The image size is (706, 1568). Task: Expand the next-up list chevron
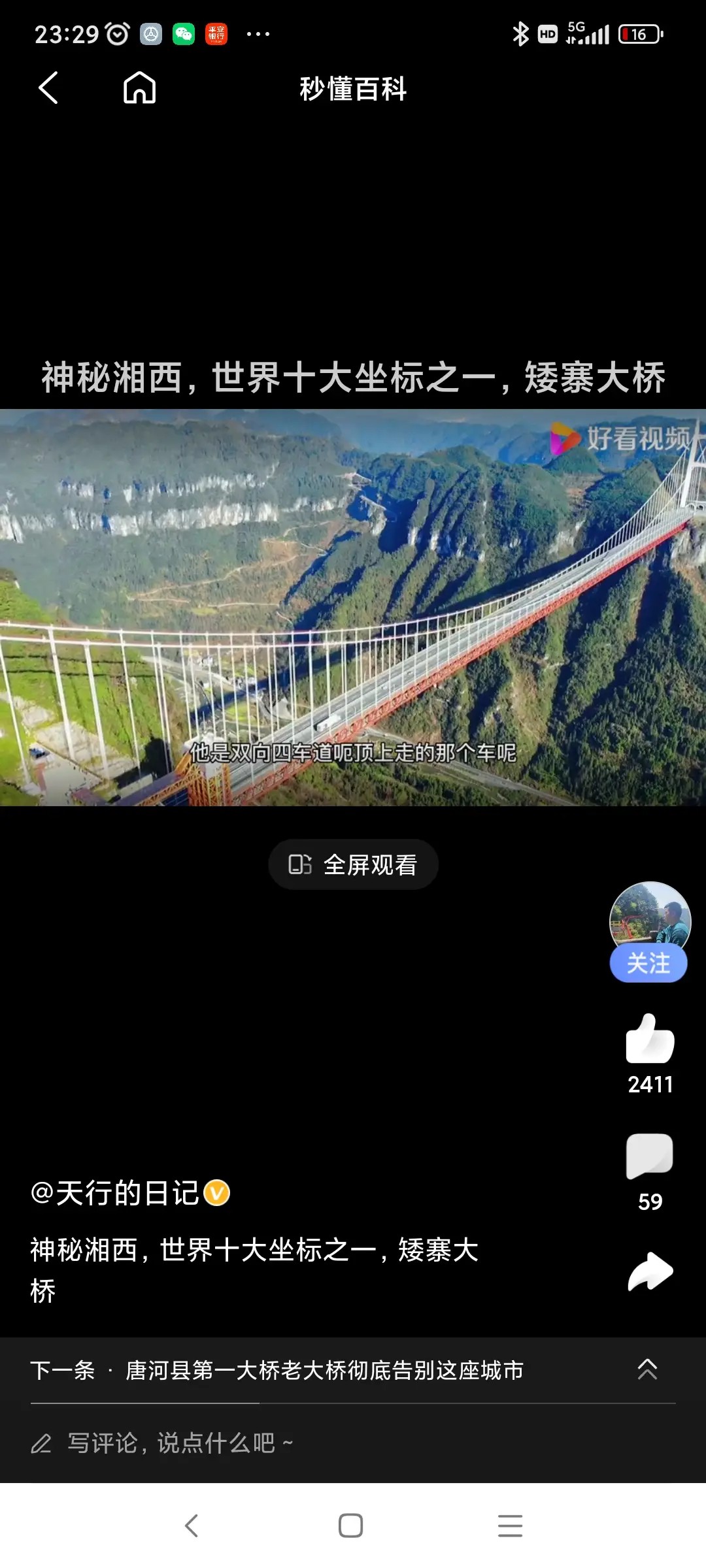647,1369
